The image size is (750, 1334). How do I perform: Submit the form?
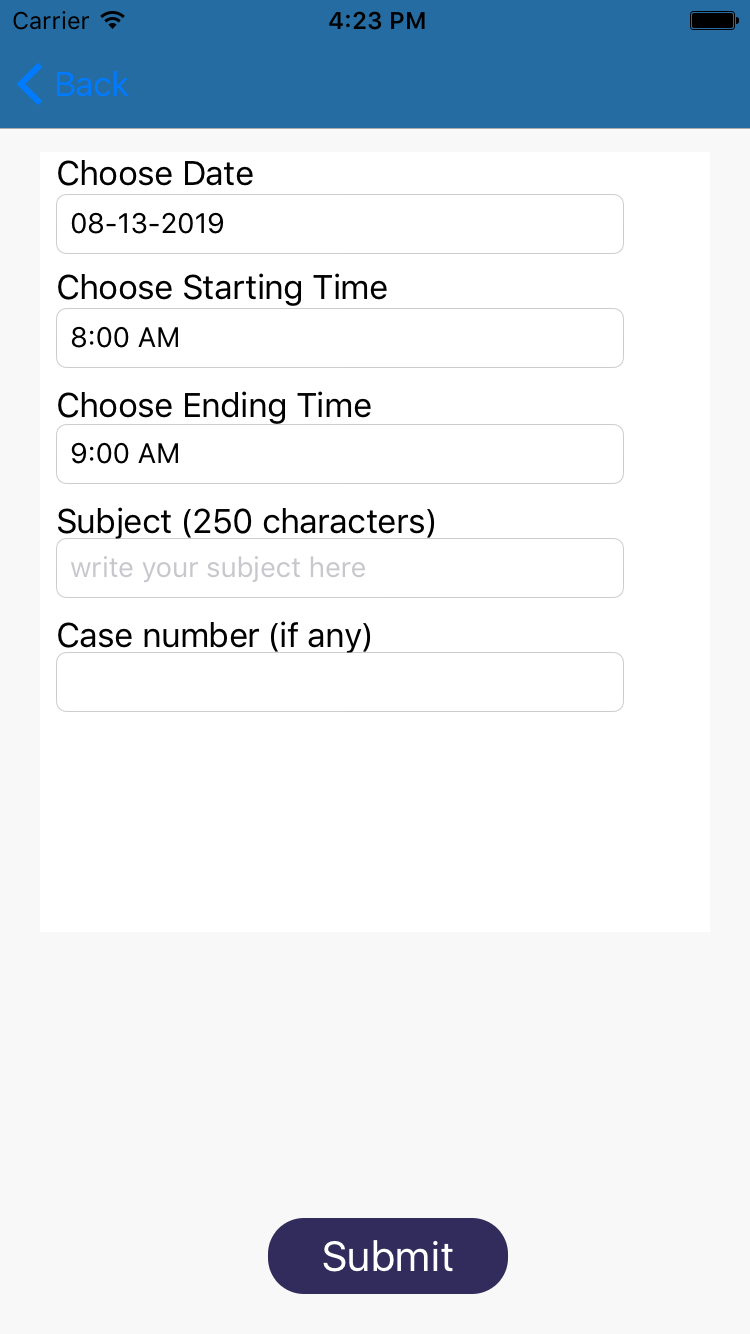[388, 1256]
